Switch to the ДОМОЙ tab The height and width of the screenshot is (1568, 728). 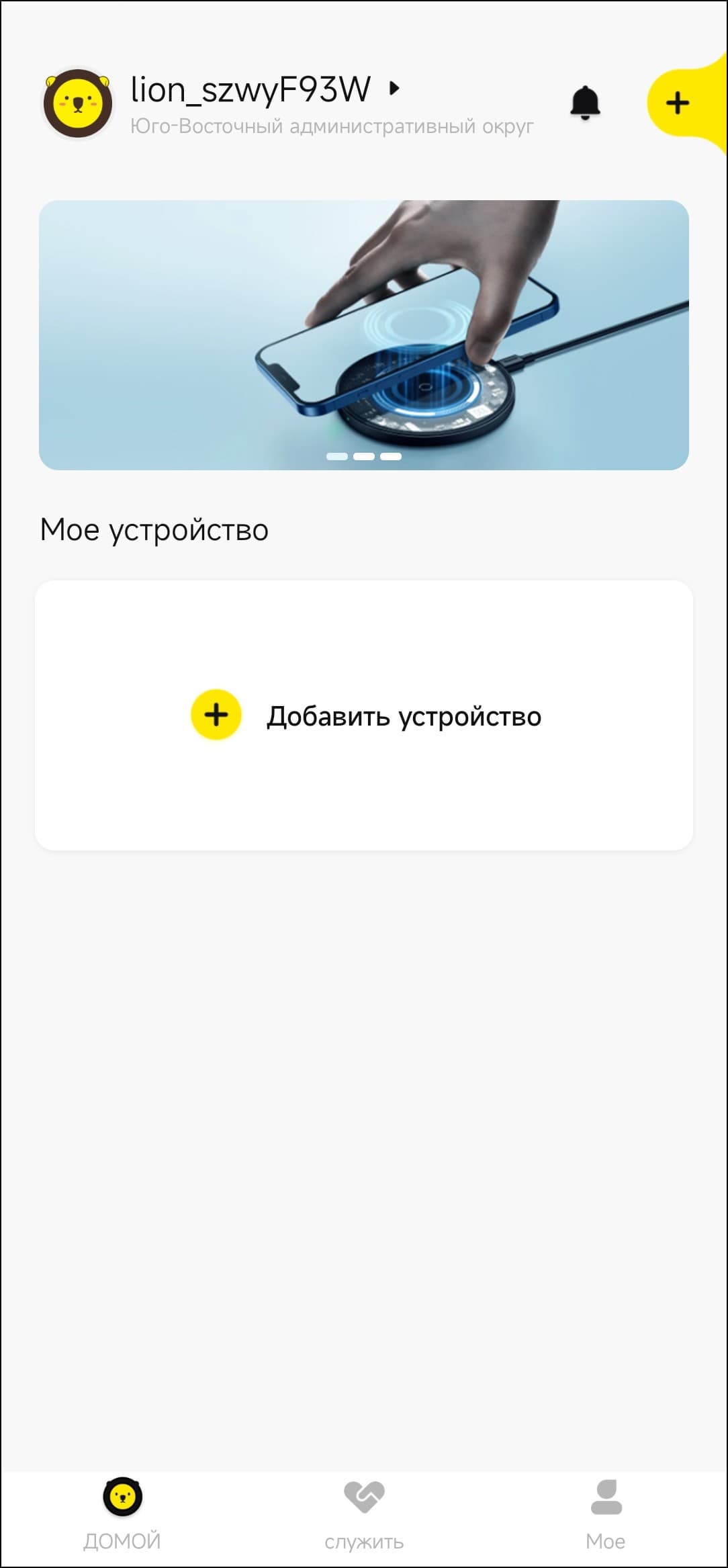coord(122,1513)
